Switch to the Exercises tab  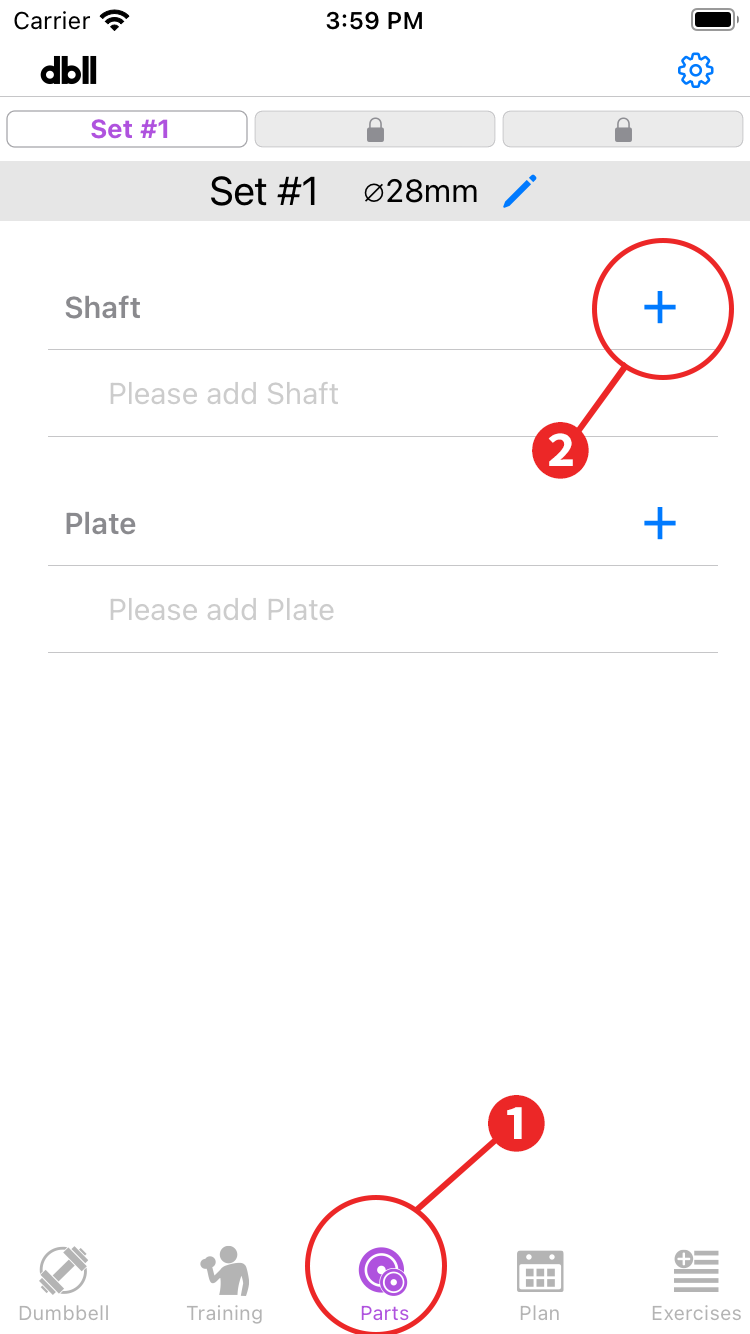tap(696, 1283)
